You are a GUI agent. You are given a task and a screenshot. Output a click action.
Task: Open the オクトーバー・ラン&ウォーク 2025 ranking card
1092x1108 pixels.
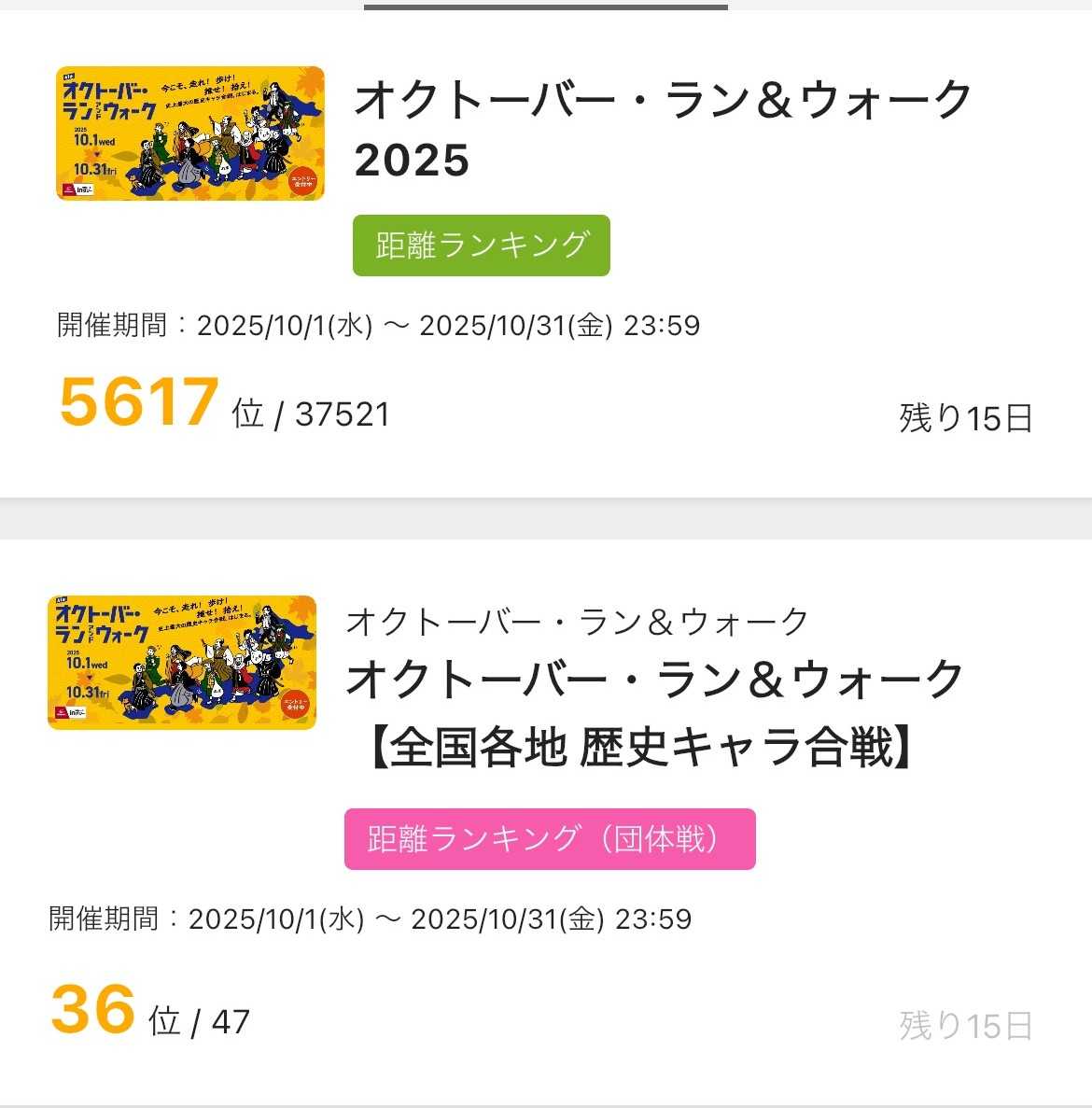pos(663,129)
